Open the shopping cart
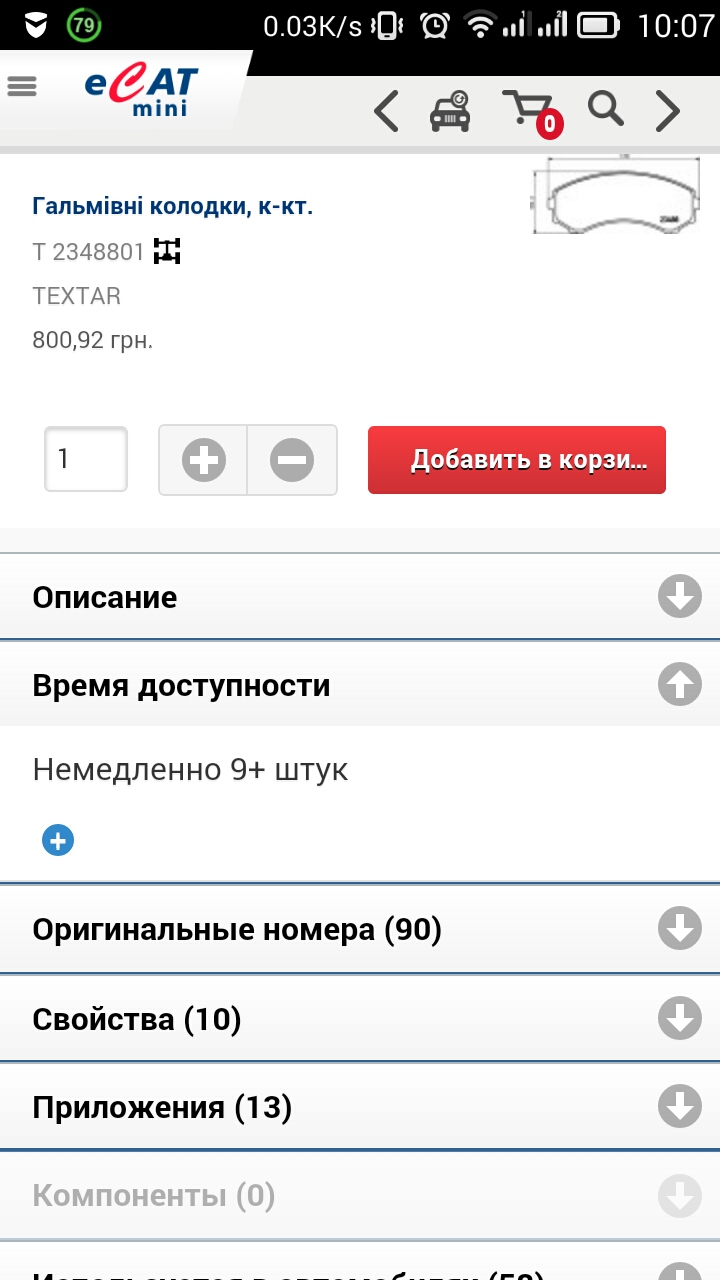720x1280 pixels. 528,110
